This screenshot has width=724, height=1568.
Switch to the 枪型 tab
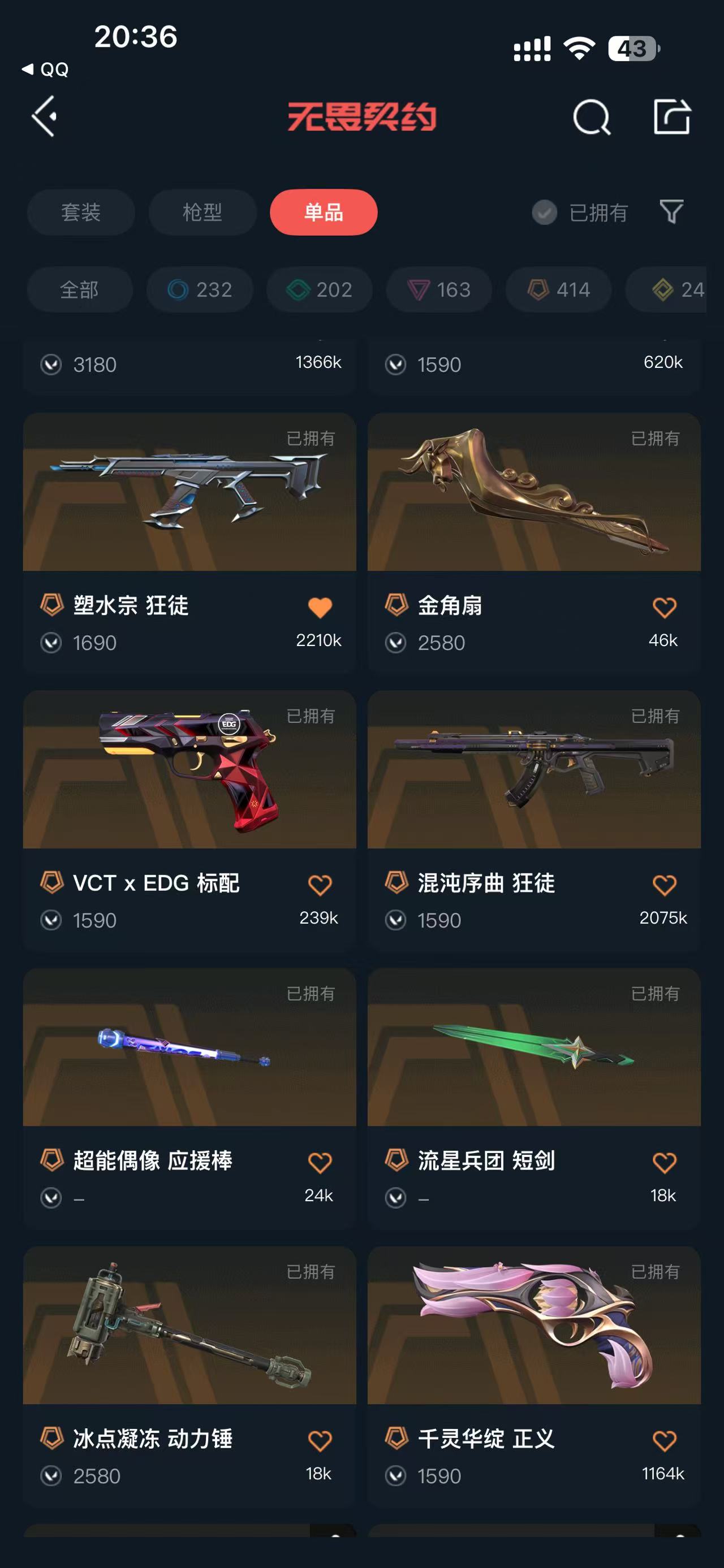202,213
